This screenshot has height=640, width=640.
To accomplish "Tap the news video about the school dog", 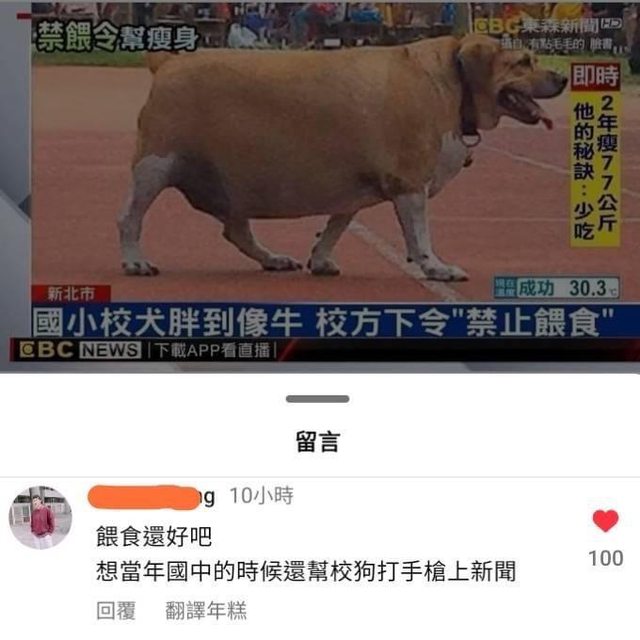I will (320, 180).
